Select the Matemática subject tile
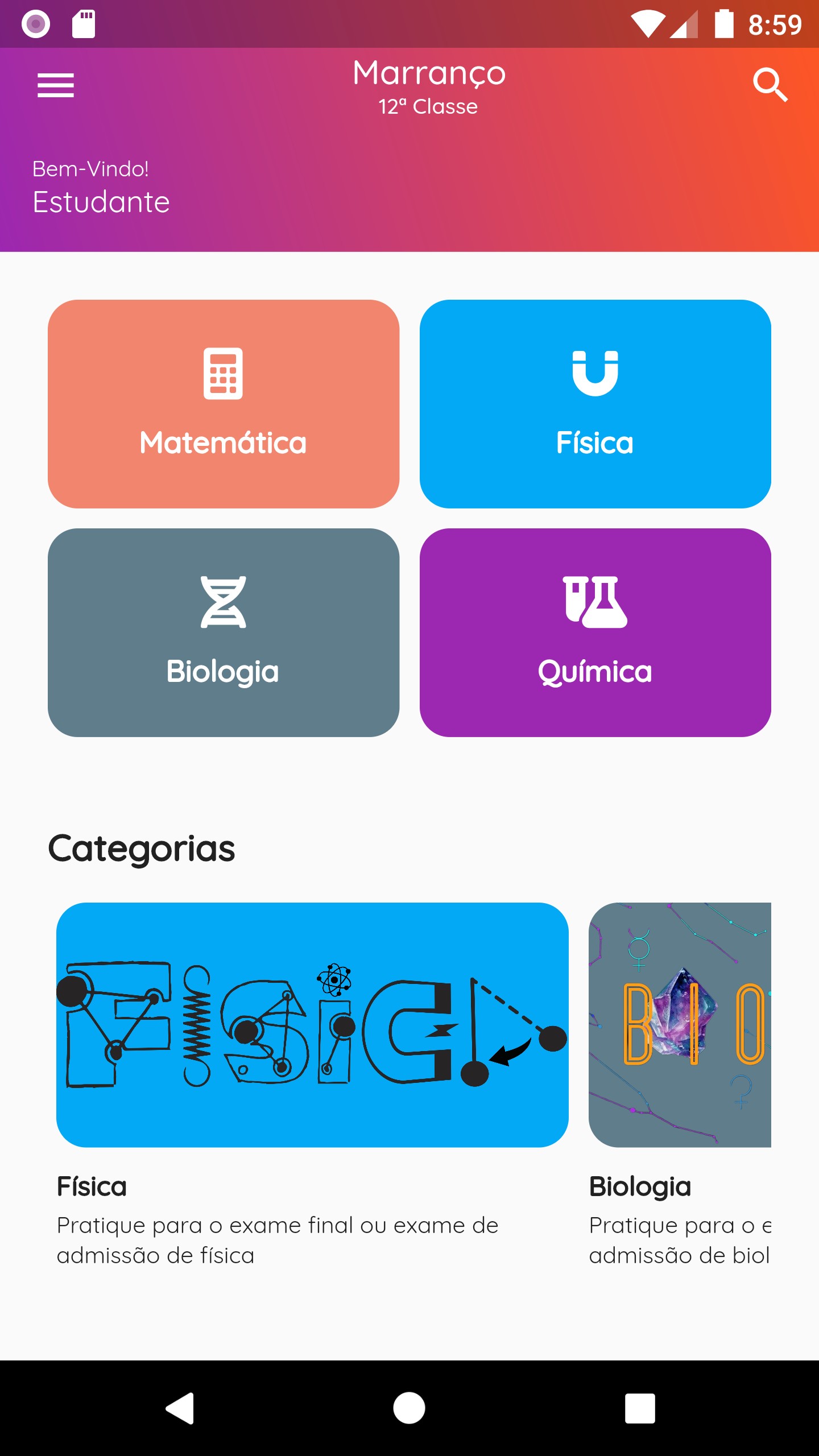This screenshot has width=819, height=1456. (x=224, y=404)
